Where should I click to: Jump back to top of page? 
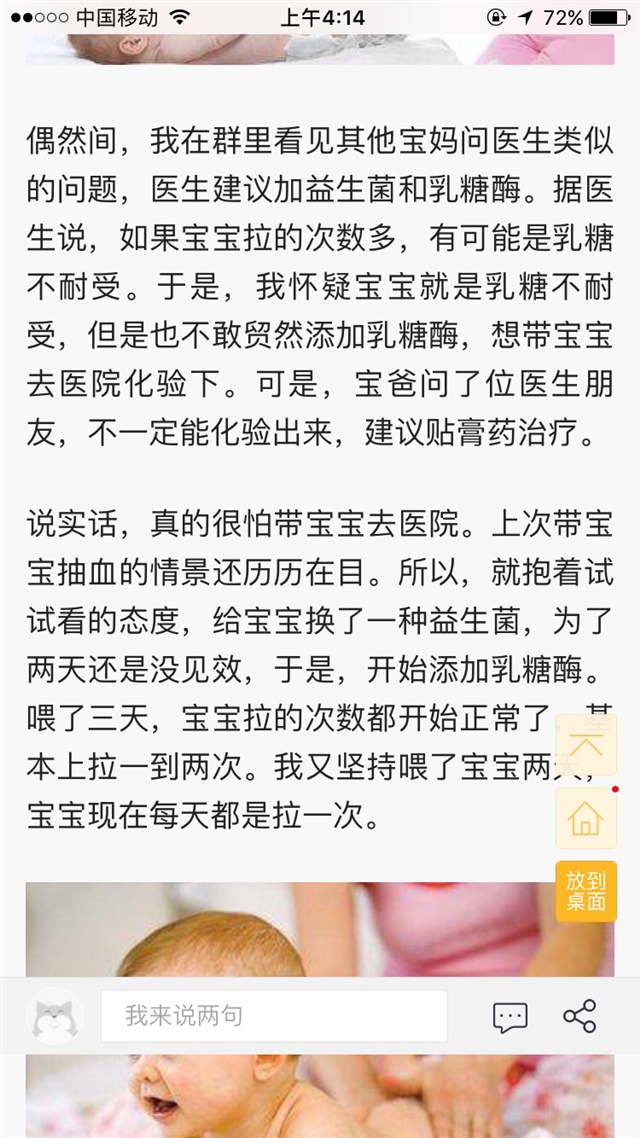(x=586, y=745)
